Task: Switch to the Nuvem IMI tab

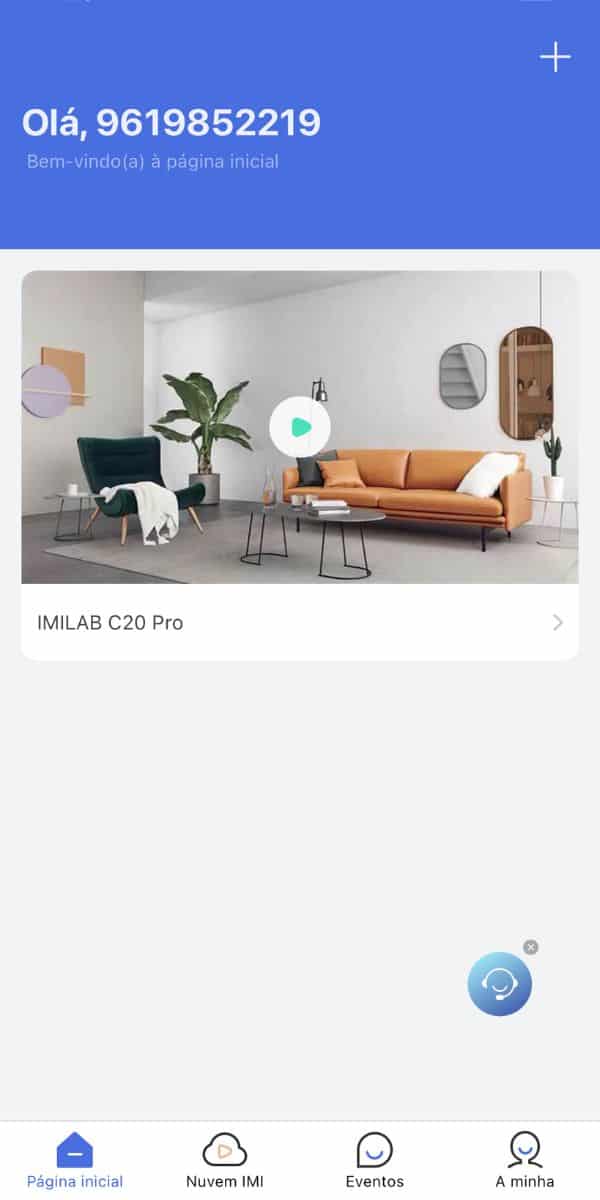Action: coord(225,1160)
